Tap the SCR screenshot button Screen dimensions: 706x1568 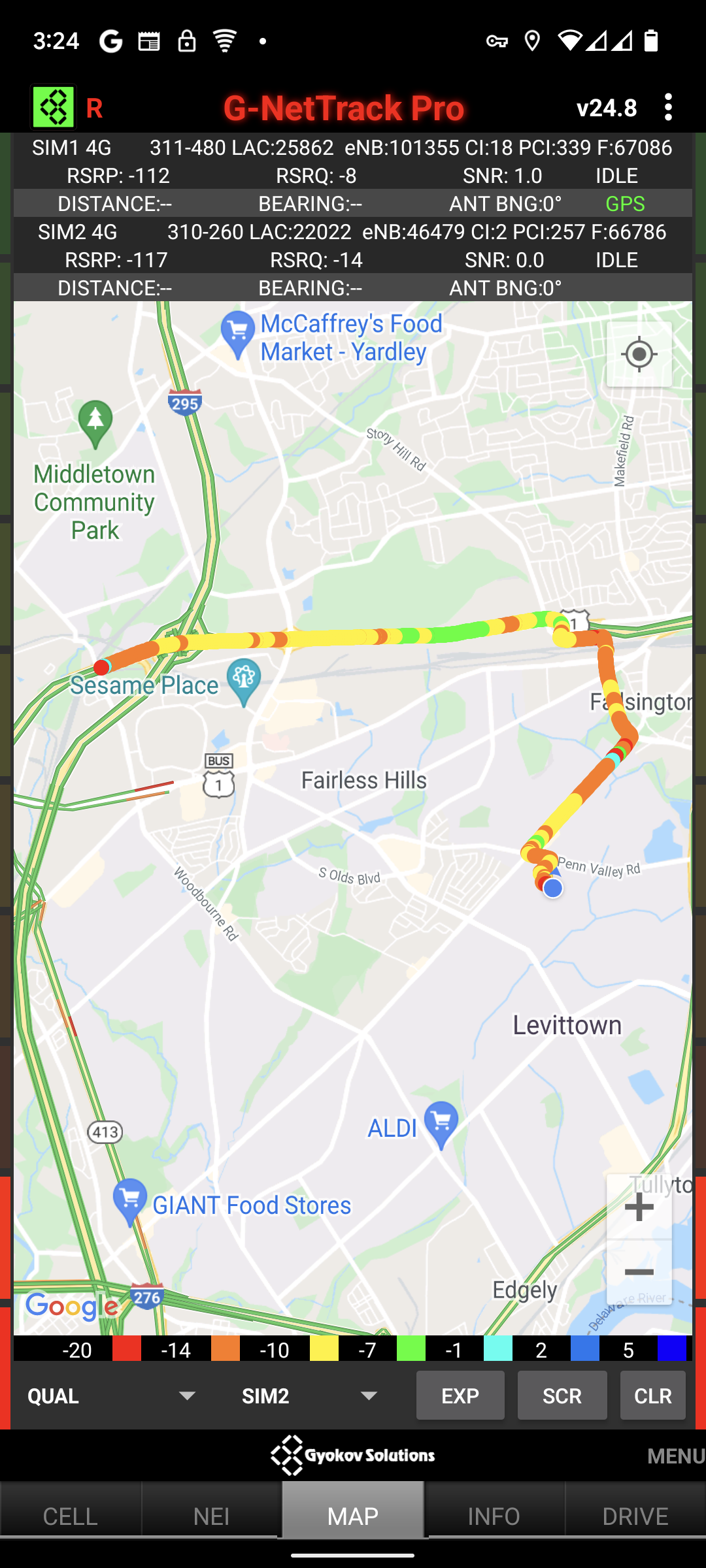click(x=562, y=1396)
